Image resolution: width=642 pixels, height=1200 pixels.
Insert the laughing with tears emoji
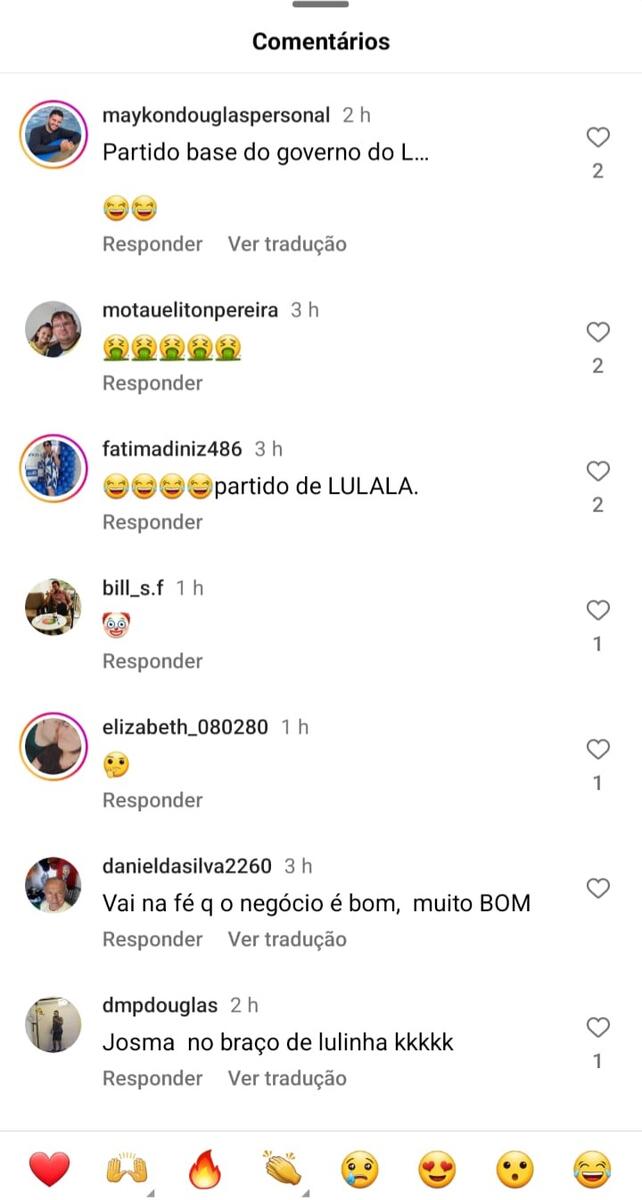pyautogui.click(x=592, y=1168)
